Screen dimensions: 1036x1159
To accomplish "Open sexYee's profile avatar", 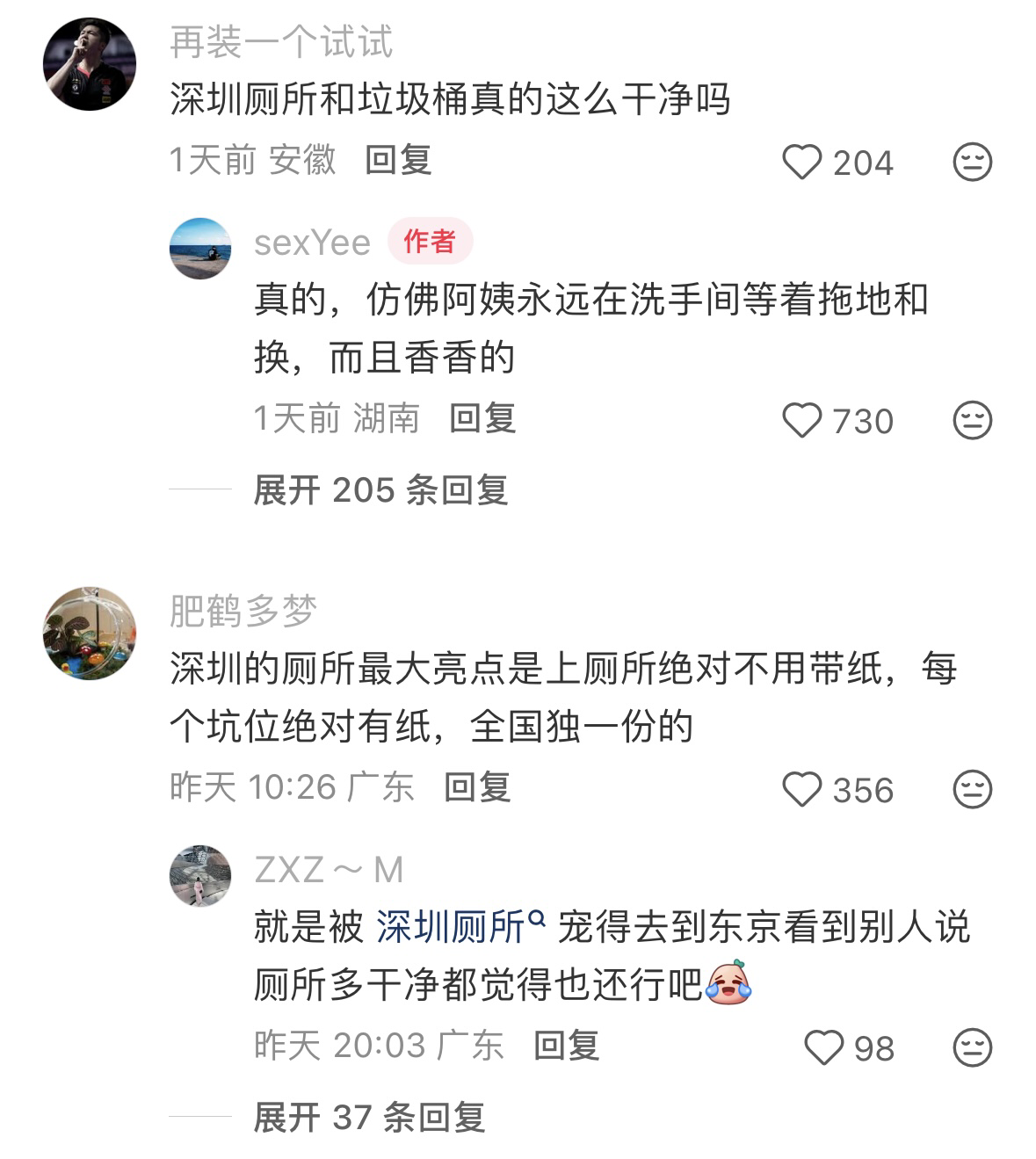I will point(200,249).
